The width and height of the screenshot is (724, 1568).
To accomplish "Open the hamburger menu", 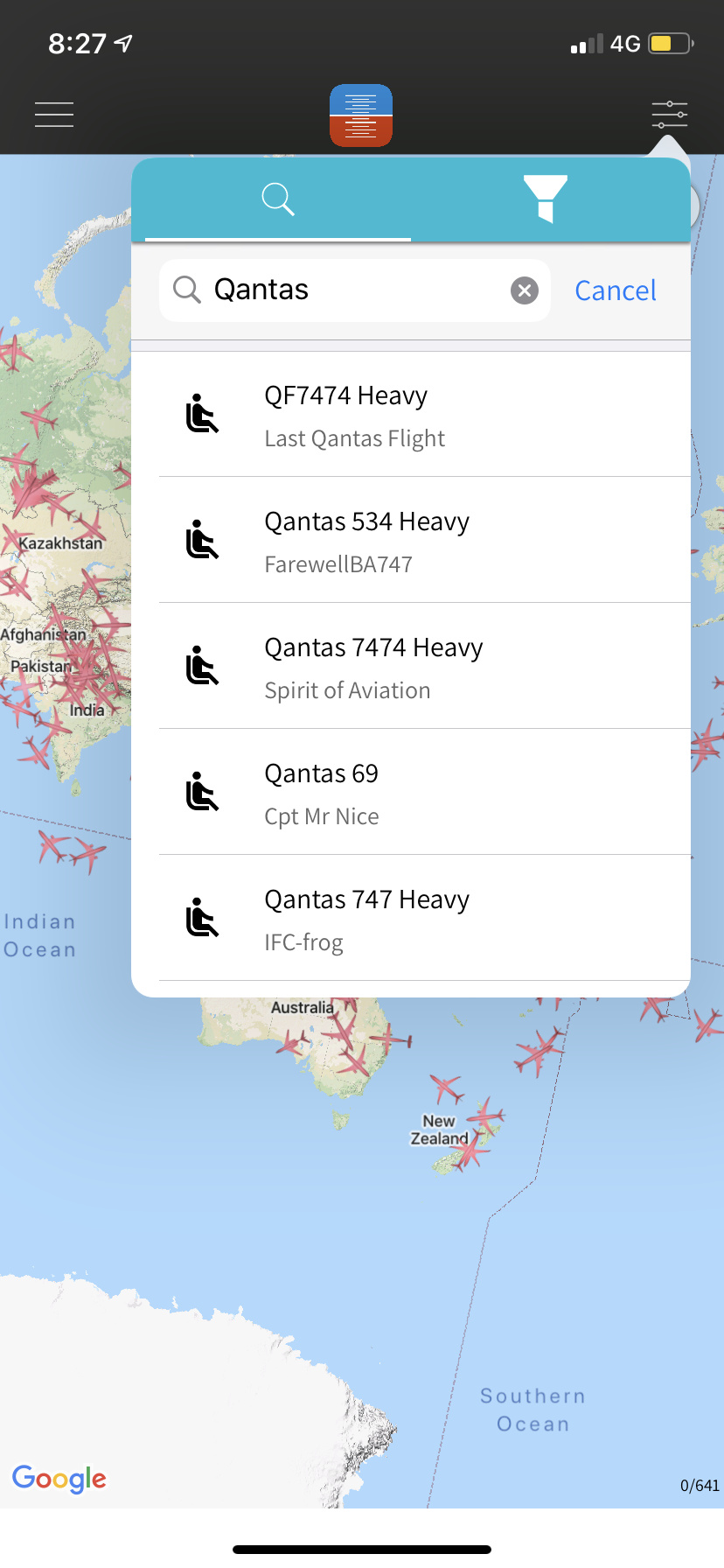I will [54, 115].
